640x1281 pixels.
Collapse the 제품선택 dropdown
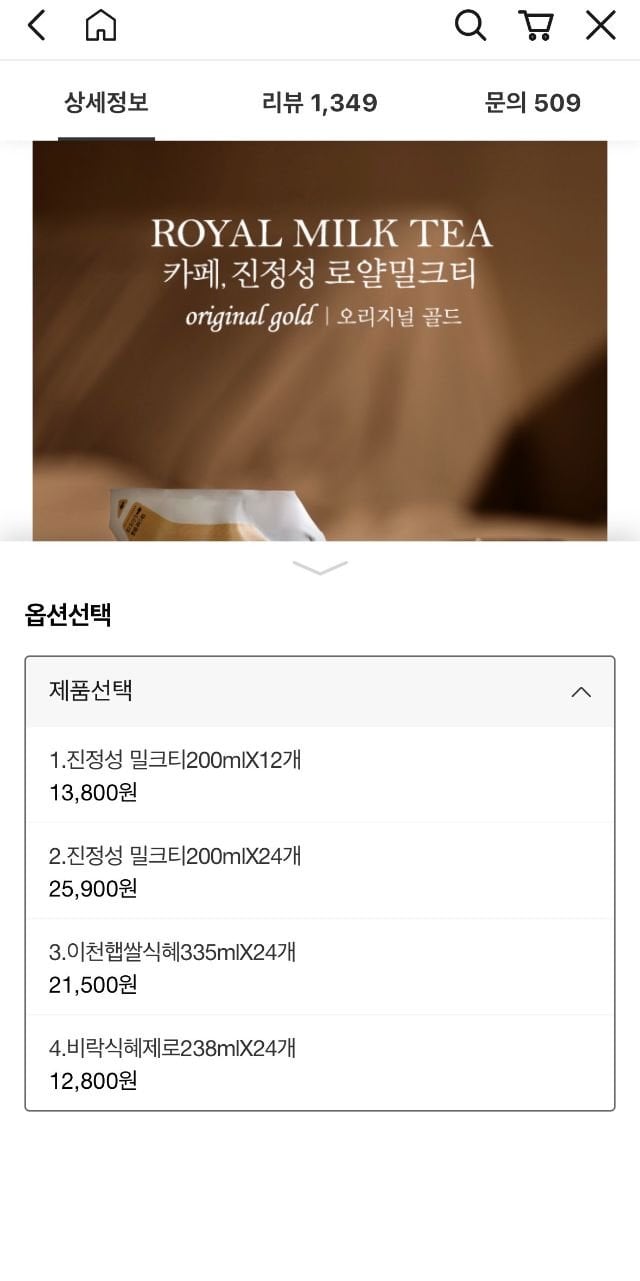(x=320, y=691)
